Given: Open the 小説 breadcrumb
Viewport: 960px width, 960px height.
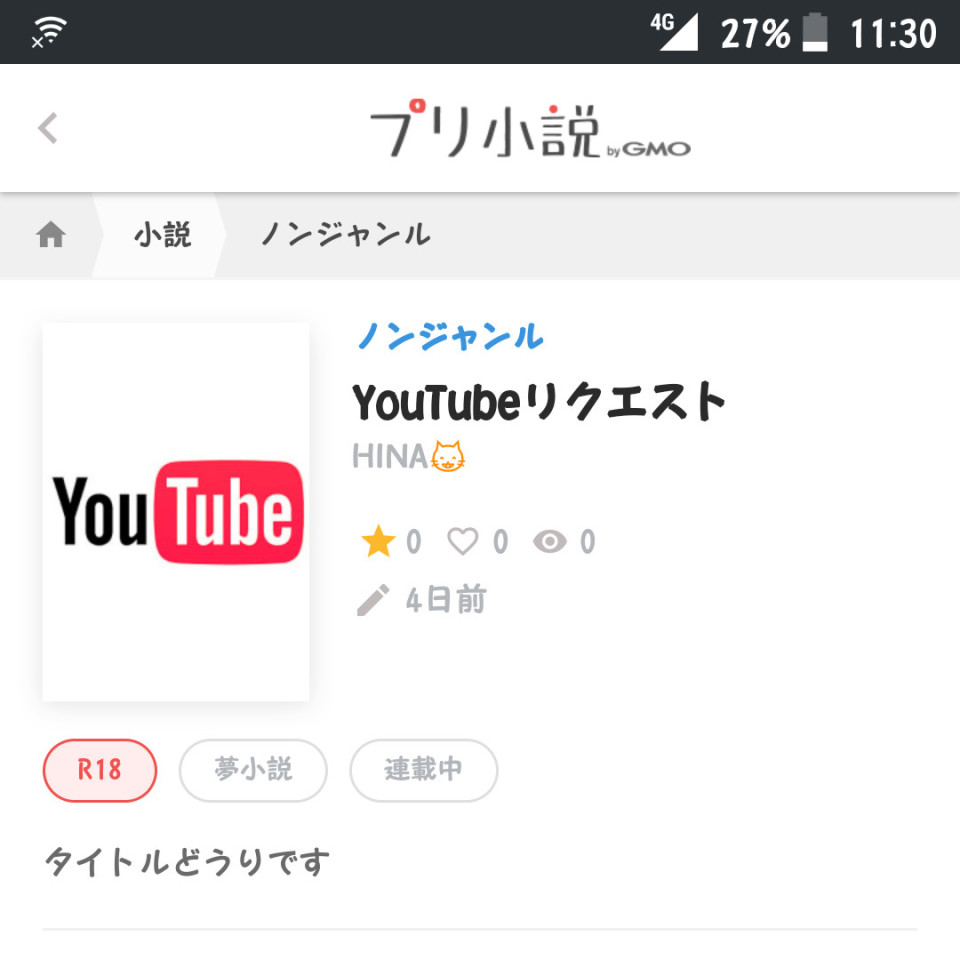Looking at the screenshot, I should [x=162, y=235].
